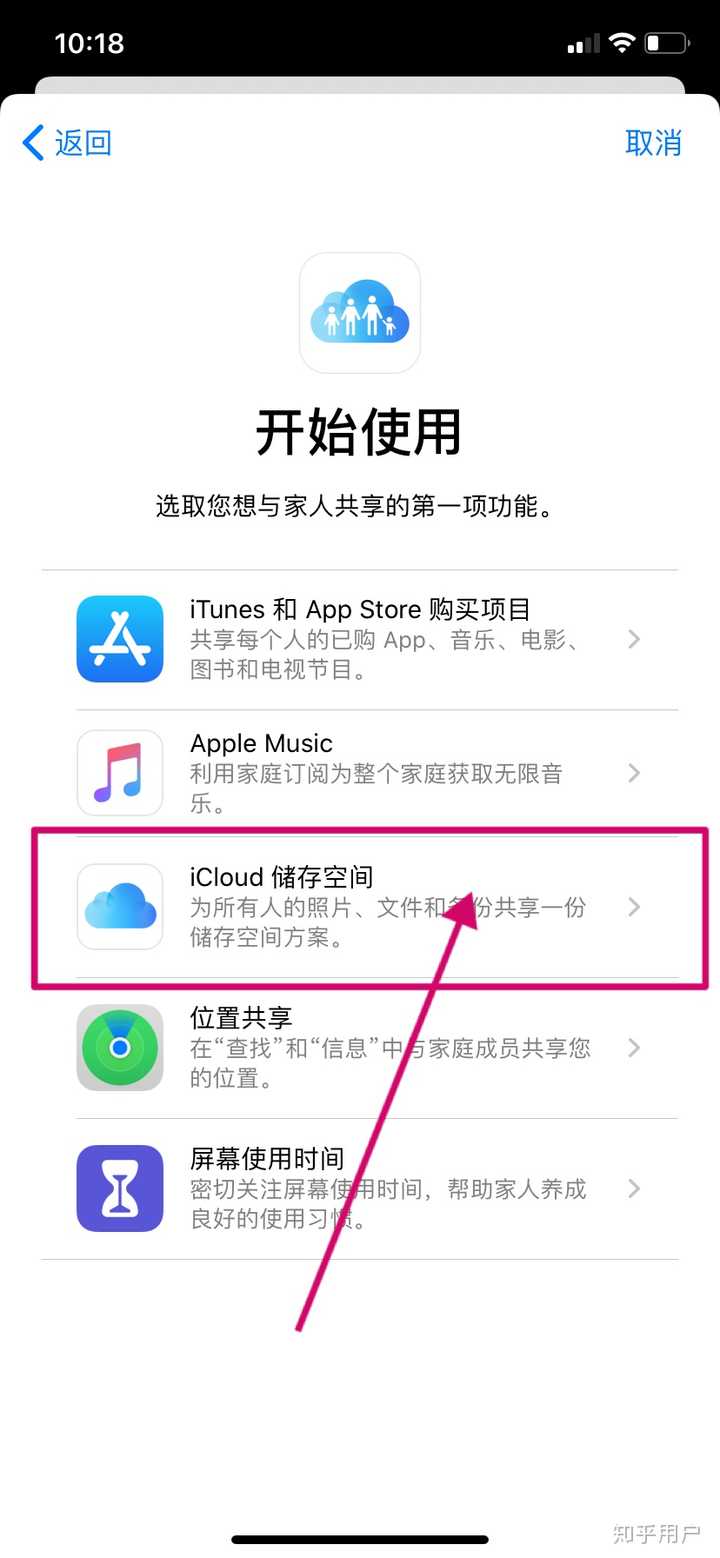The height and width of the screenshot is (1558, 720).
Task: Tap 返回 to go back
Action: click(x=66, y=143)
